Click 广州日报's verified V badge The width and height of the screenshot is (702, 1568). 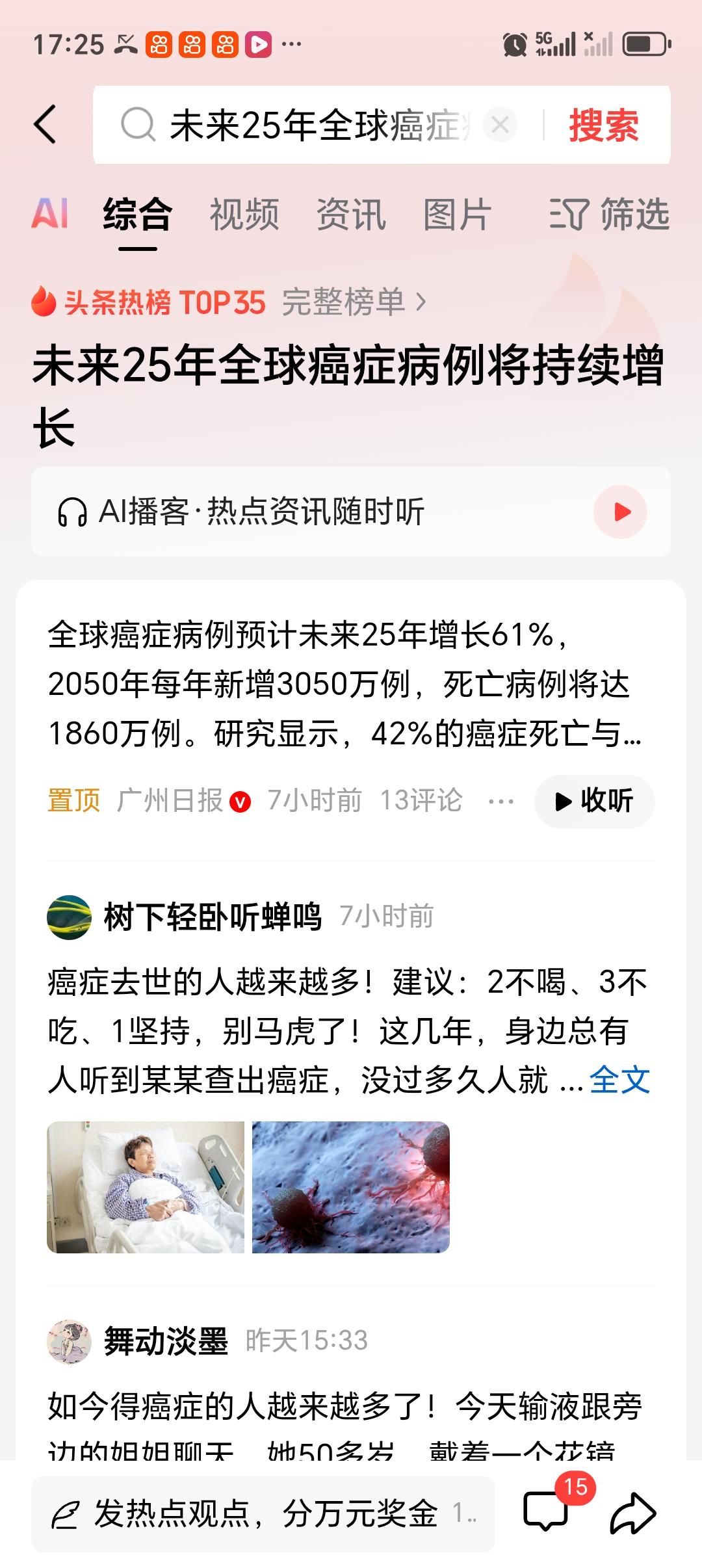click(240, 802)
